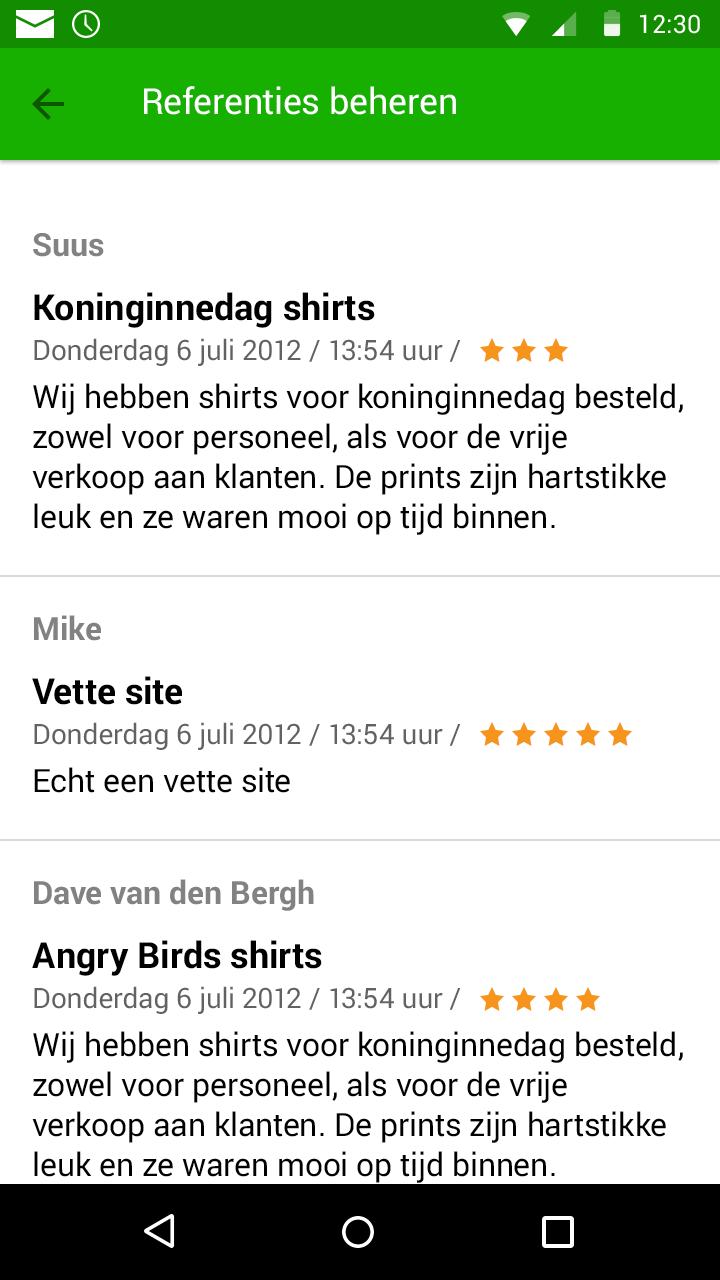Open the review by Suus
Screen dimensions: 720x1280
pyautogui.click(x=68, y=245)
